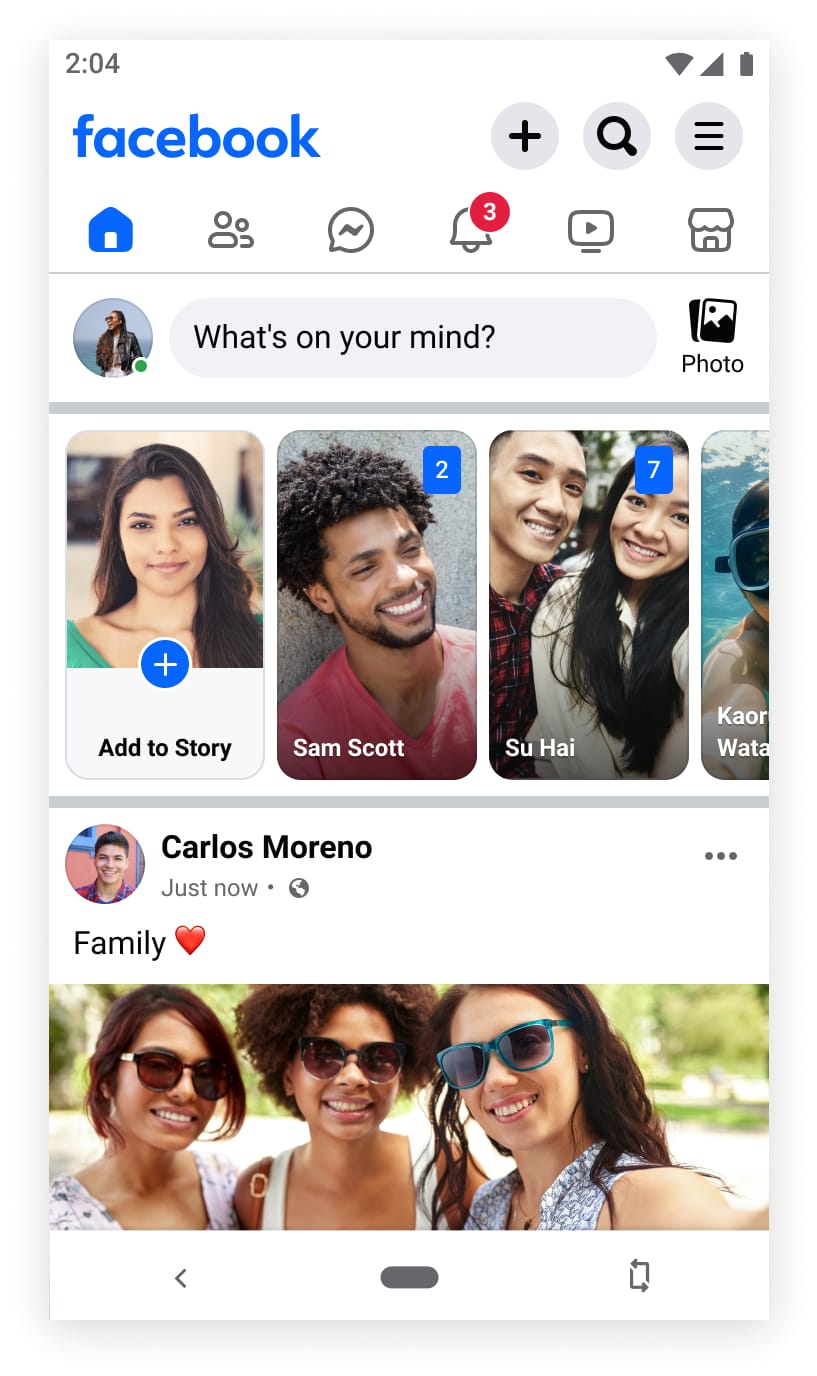Add a Photo to a post
The height and width of the screenshot is (1376, 817).
[712, 337]
